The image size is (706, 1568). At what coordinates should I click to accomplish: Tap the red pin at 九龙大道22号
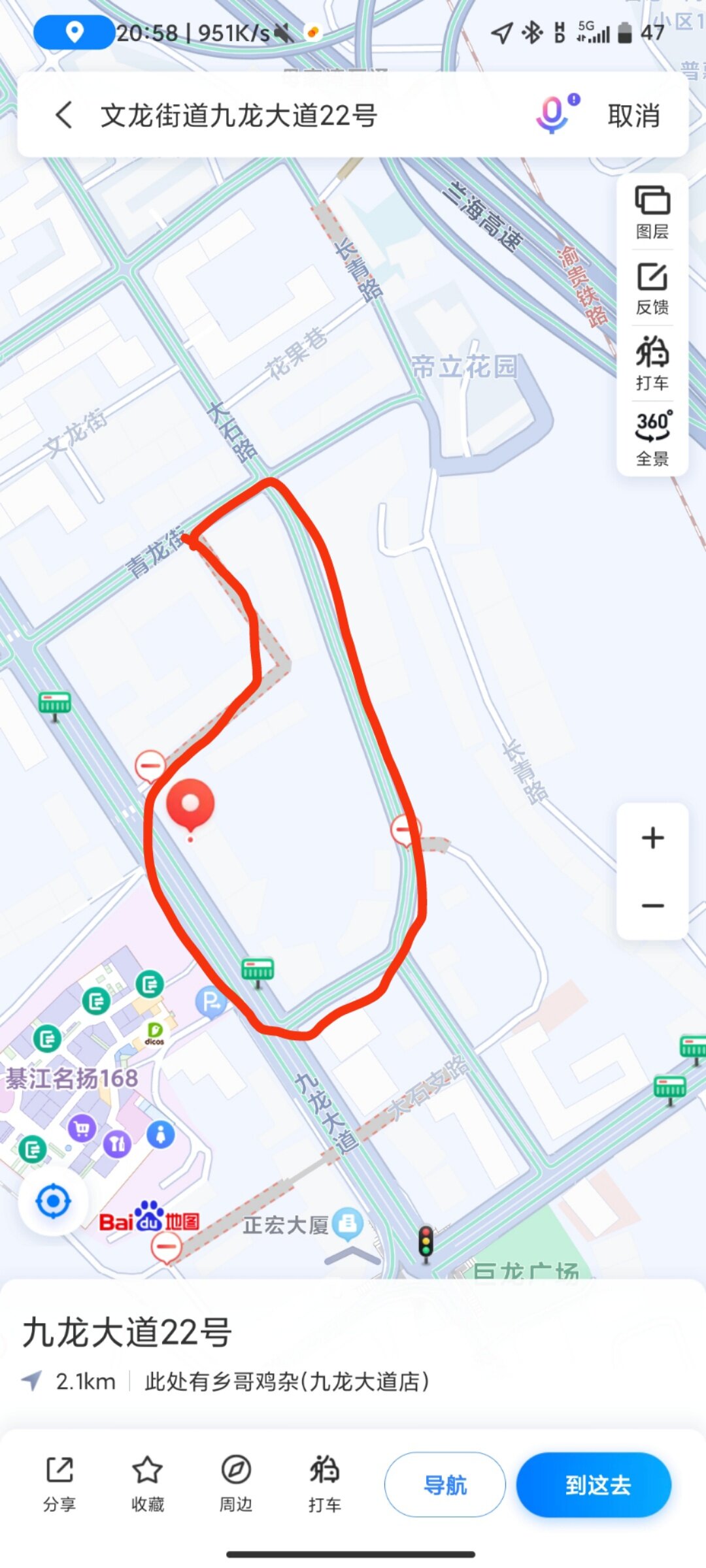click(190, 804)
